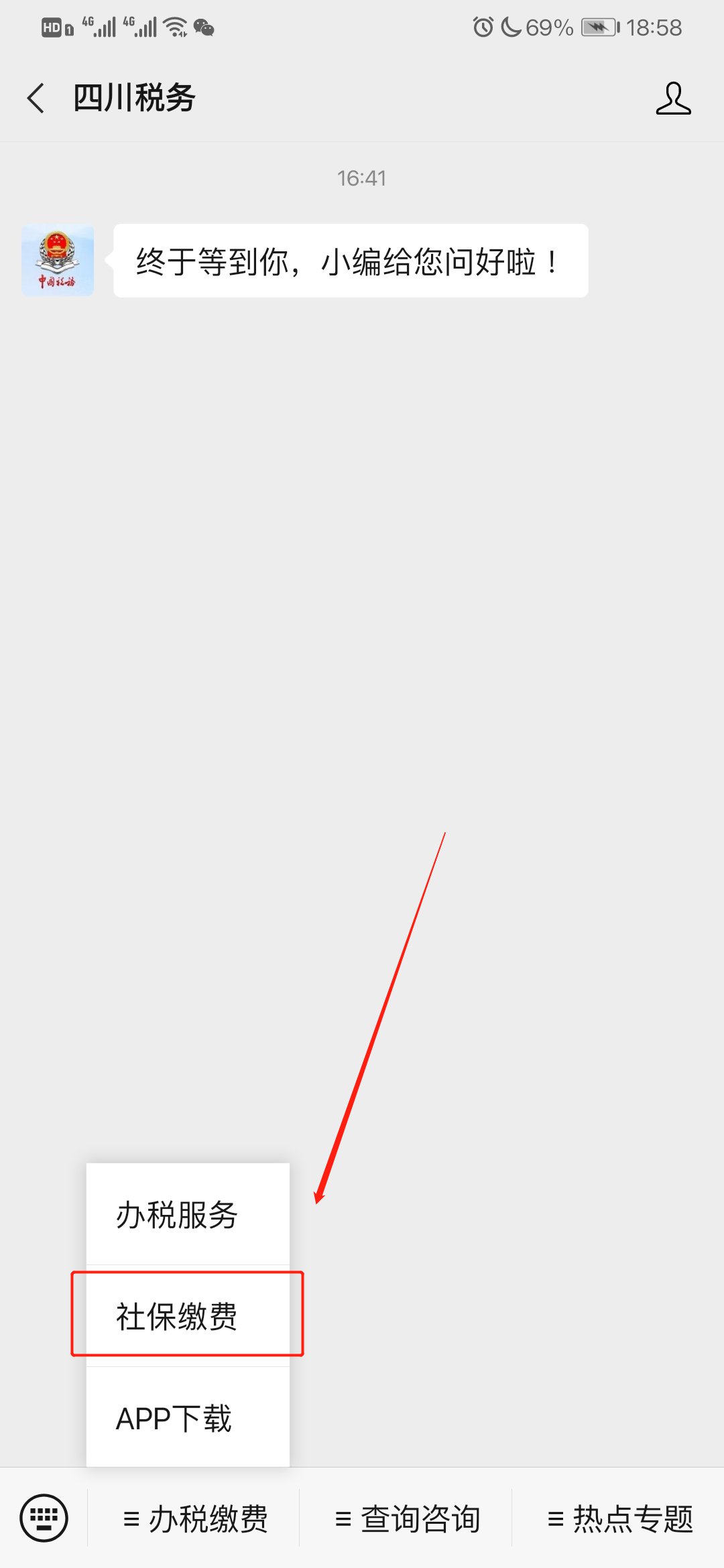Switch to keyboard input mode

44,1518
